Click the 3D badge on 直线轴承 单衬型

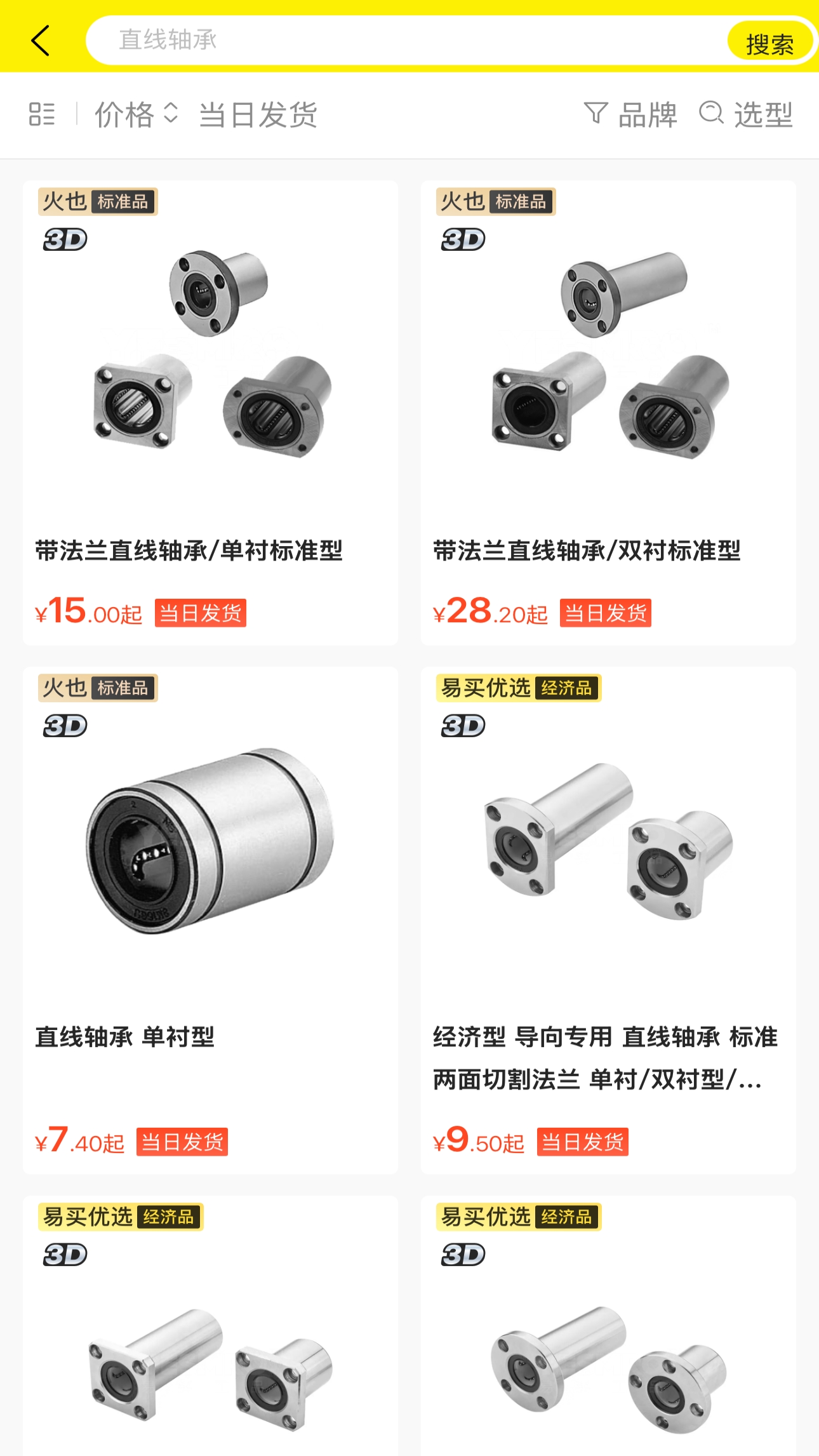[x=65, y=726]
